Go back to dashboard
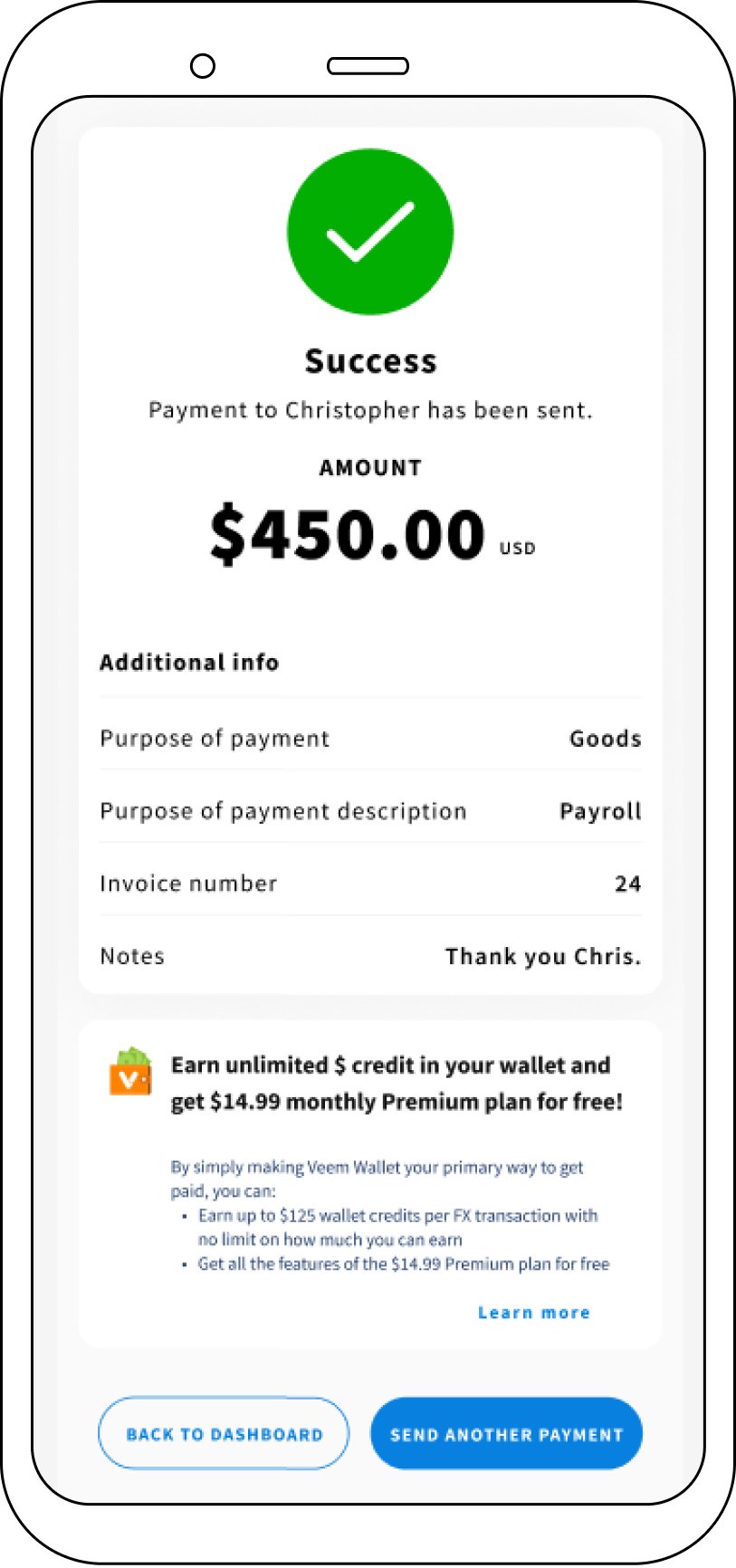This screenshot has height=1568, width=736. (224, 1434)
